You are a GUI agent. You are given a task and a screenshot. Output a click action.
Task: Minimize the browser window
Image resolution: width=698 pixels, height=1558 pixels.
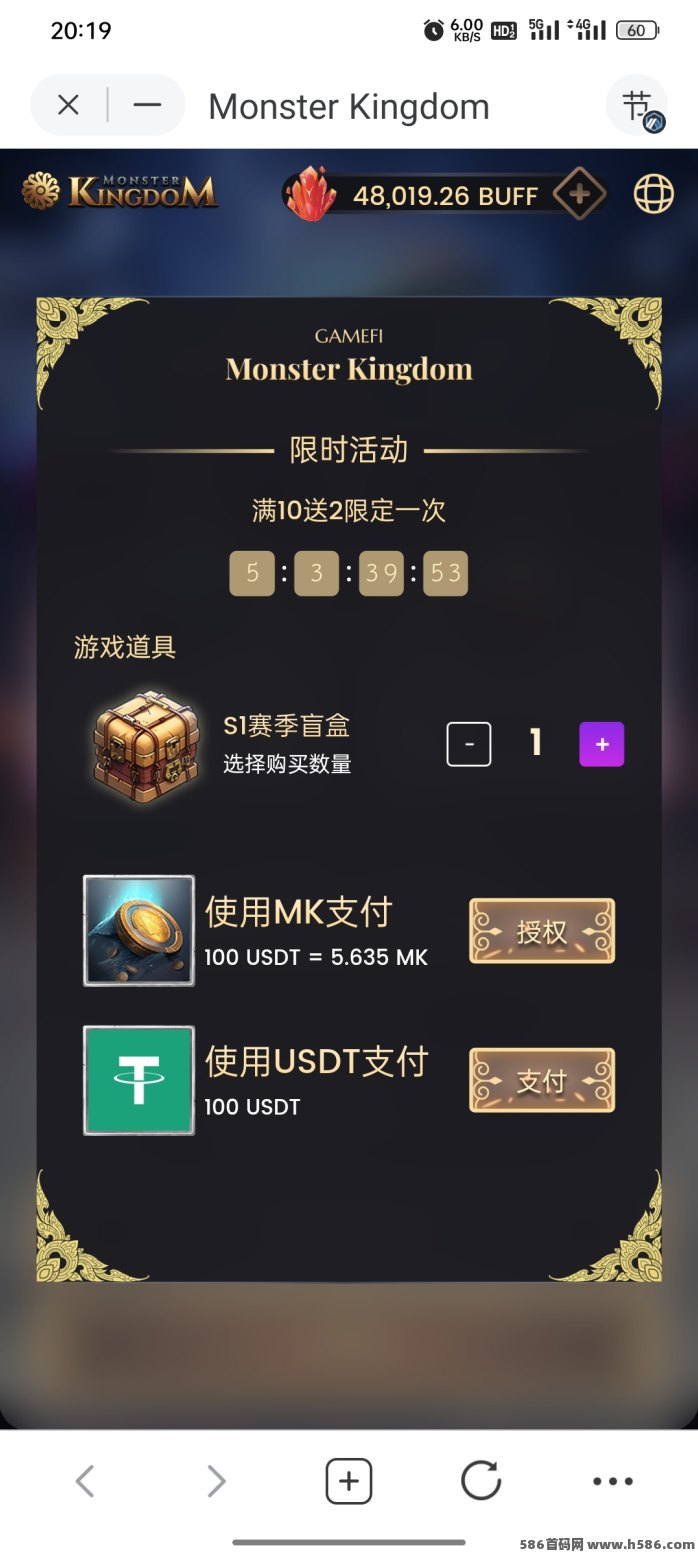pyautogui.click(x=147, y=105)
